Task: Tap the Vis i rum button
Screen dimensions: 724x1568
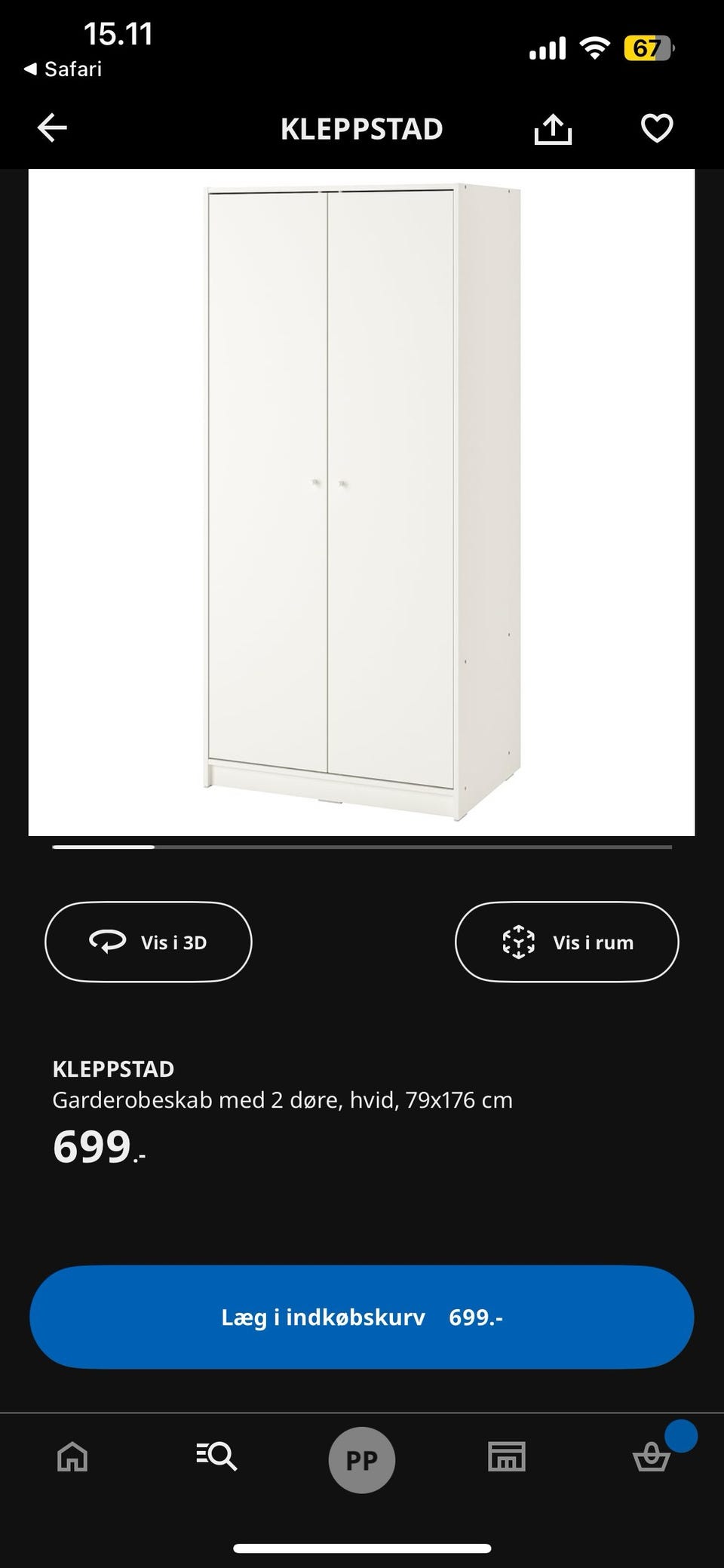Action: [x=567, y=942]
